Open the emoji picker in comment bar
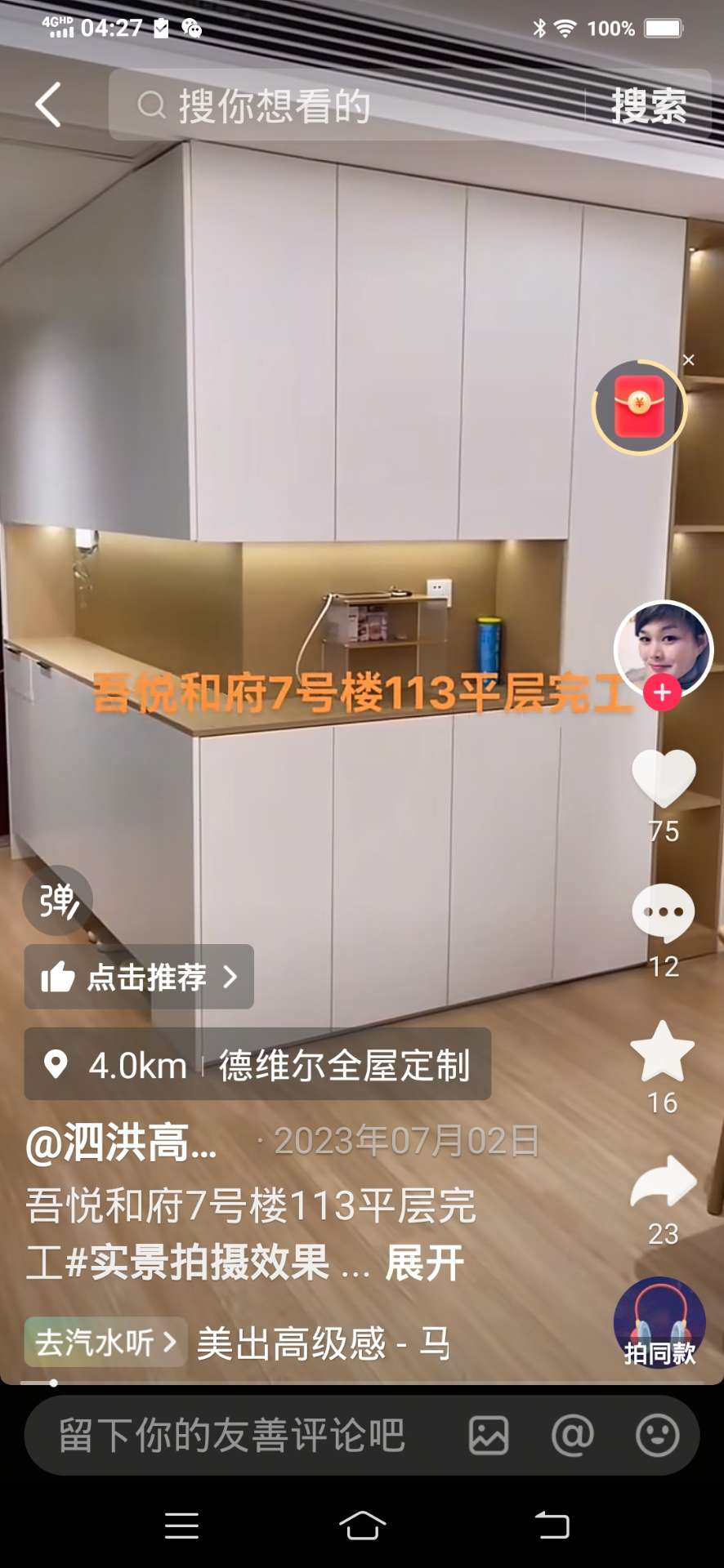 pyautogui.click(x=657, y=1436)
